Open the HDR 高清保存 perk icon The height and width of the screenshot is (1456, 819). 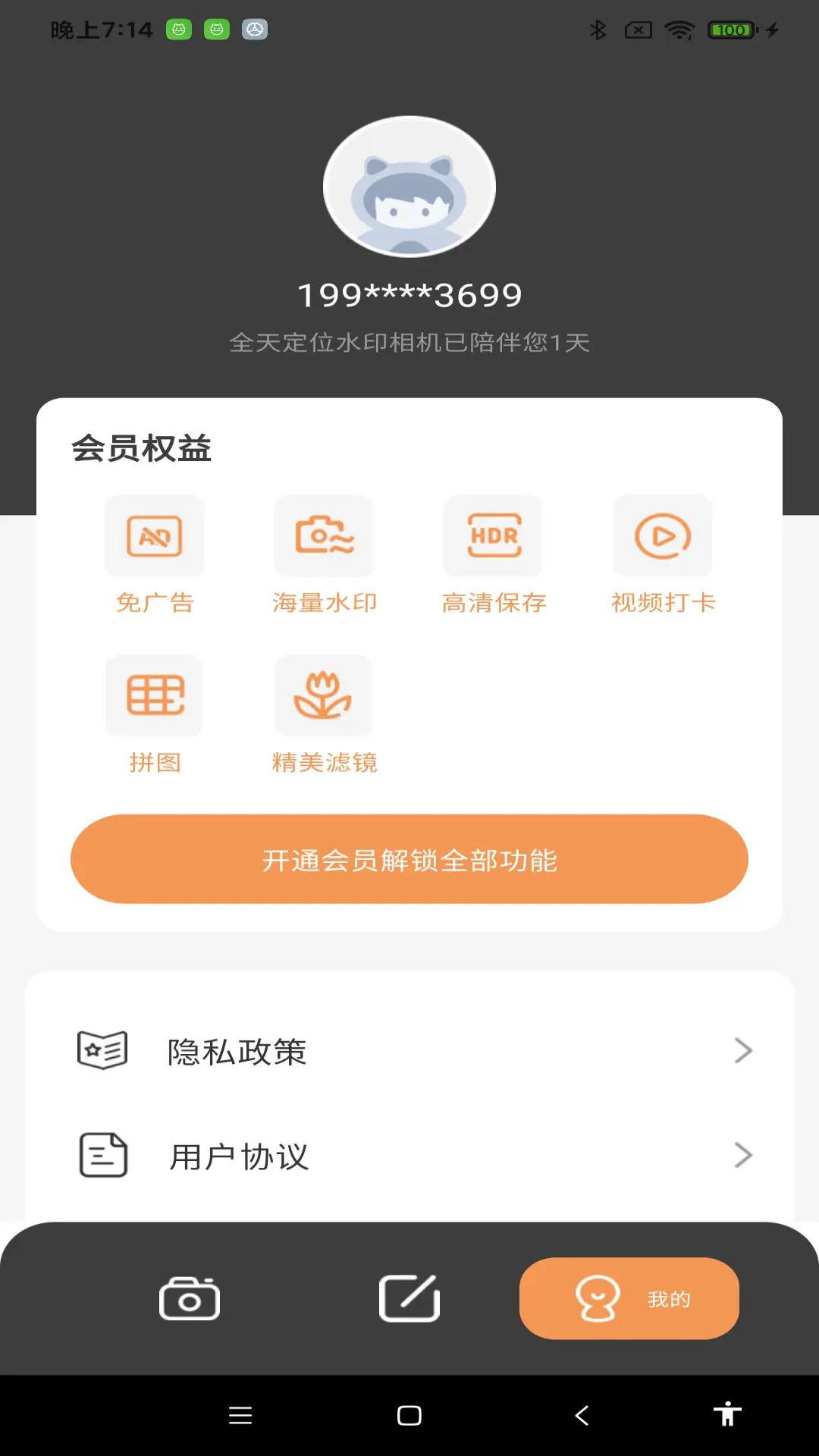(493, 535)
